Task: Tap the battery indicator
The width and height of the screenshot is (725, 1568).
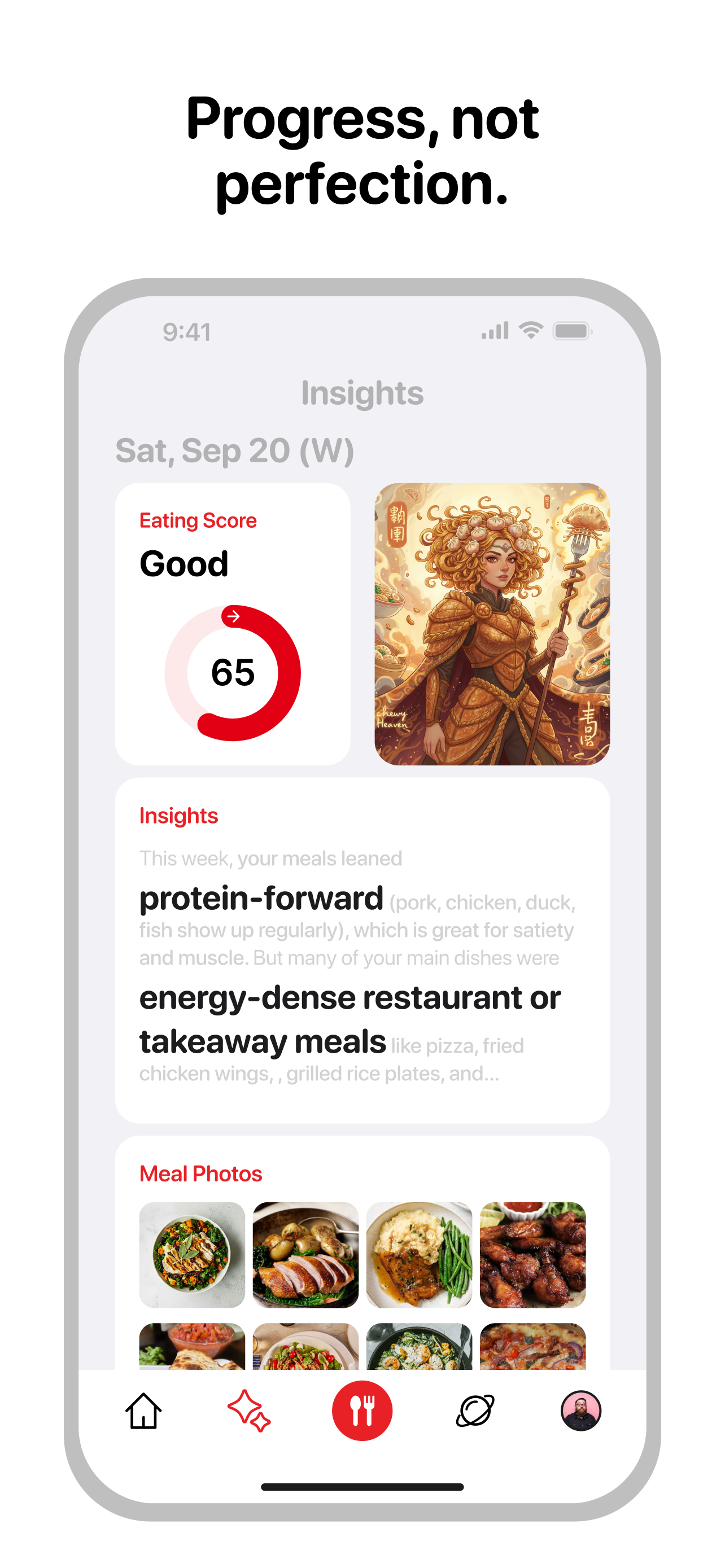Action: pos(573,332)
